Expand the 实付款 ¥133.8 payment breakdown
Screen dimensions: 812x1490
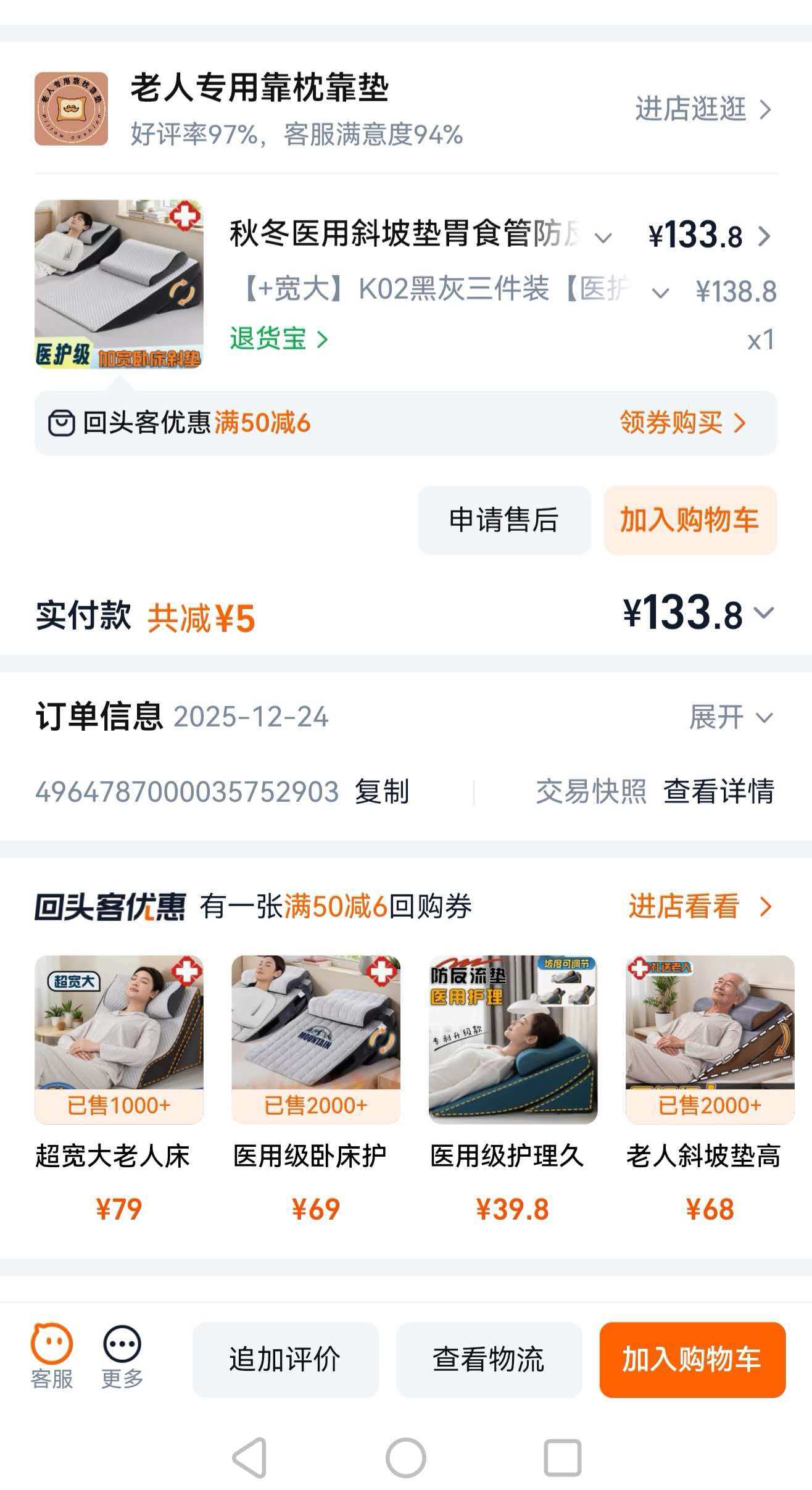point(697,614)
